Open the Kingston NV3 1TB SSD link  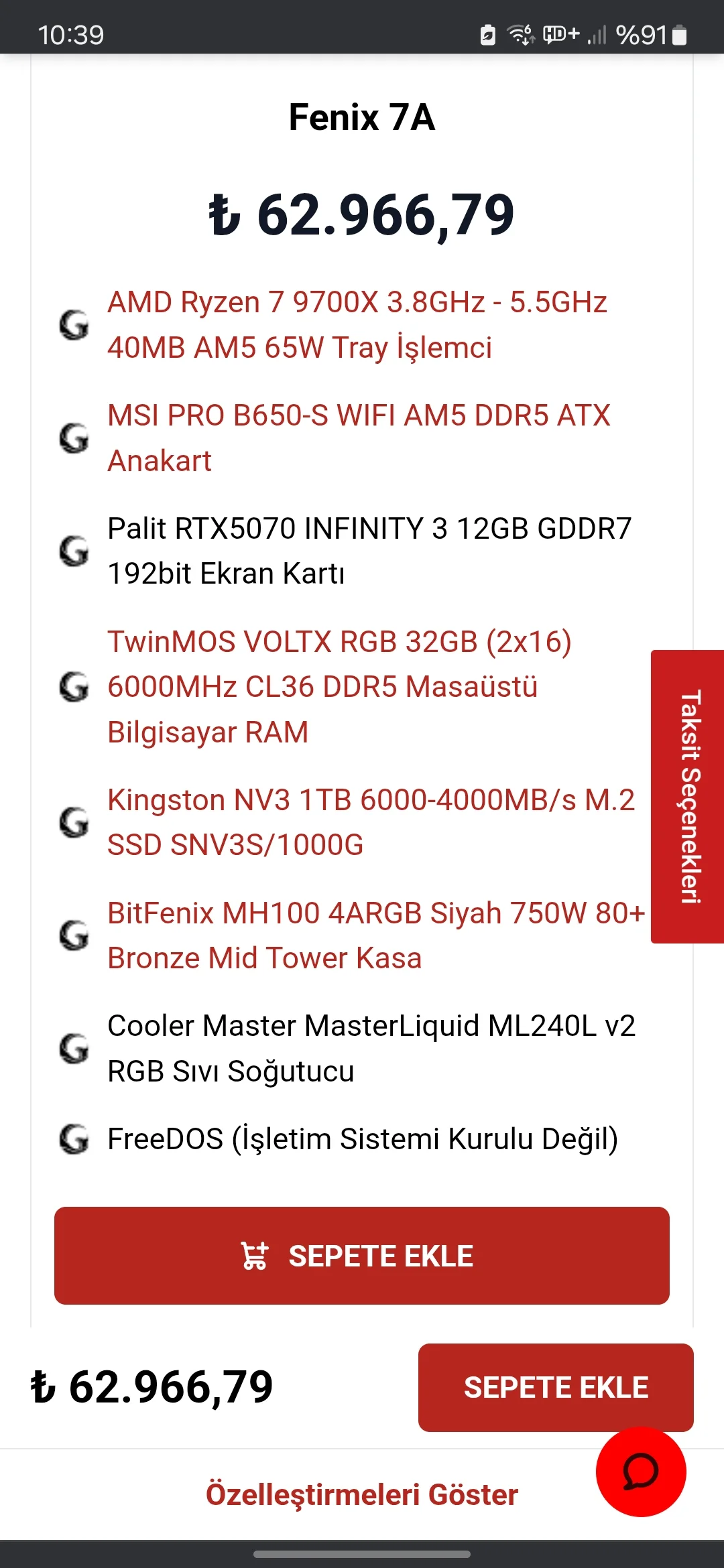[371, 822]
